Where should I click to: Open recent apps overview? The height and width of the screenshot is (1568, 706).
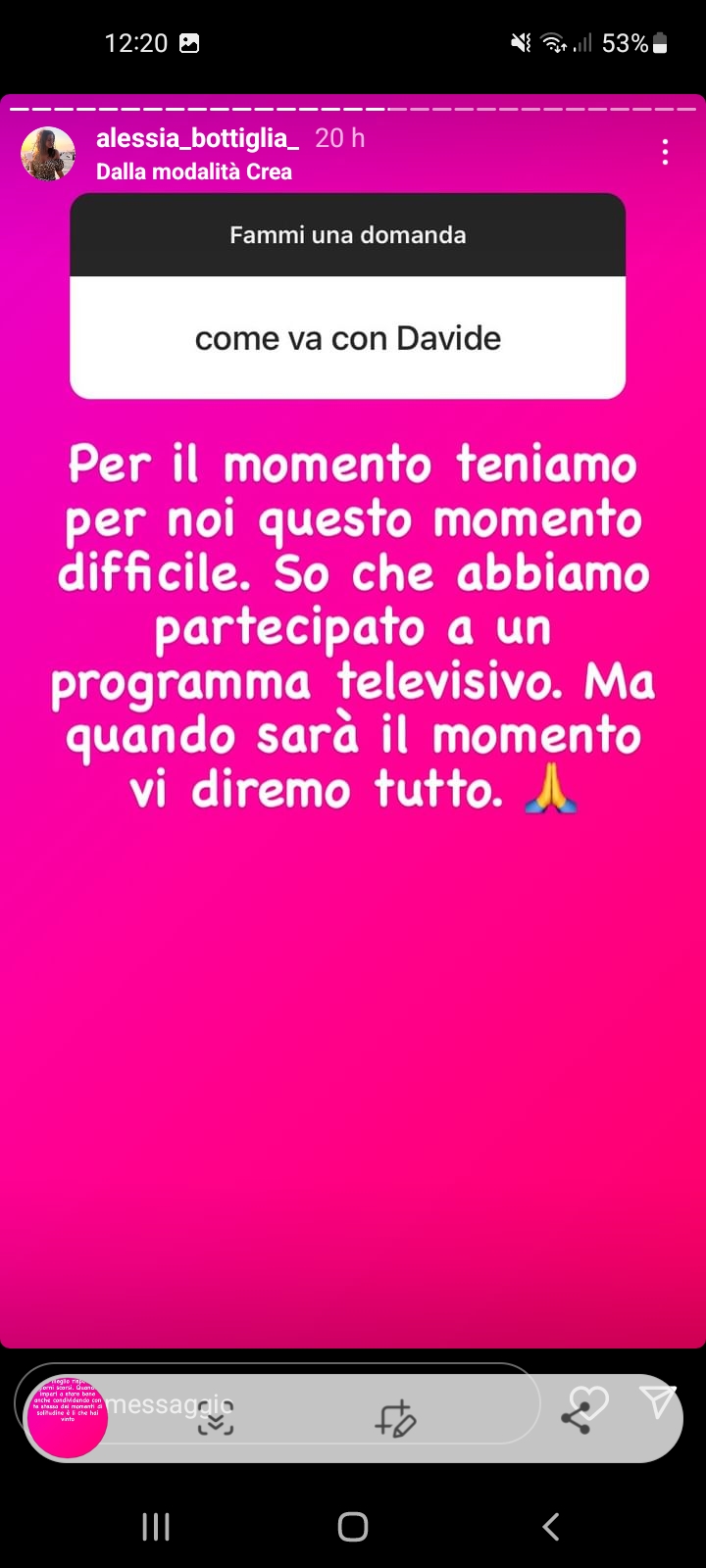click(156, 1526)
